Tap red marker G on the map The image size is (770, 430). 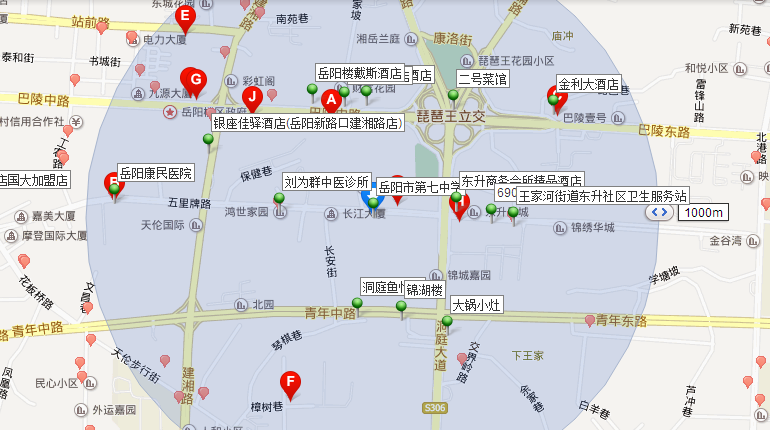(x=194, y=80)
